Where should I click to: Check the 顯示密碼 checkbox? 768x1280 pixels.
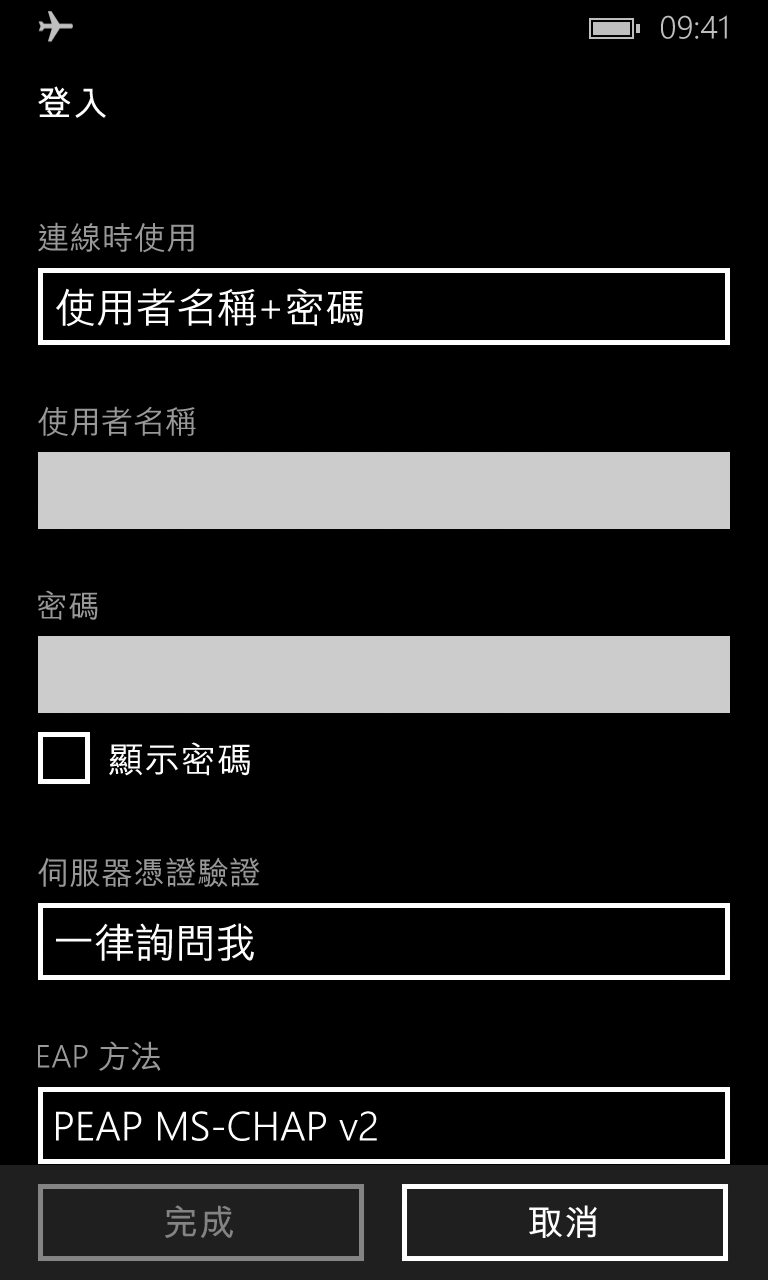(x=64, y=758)
